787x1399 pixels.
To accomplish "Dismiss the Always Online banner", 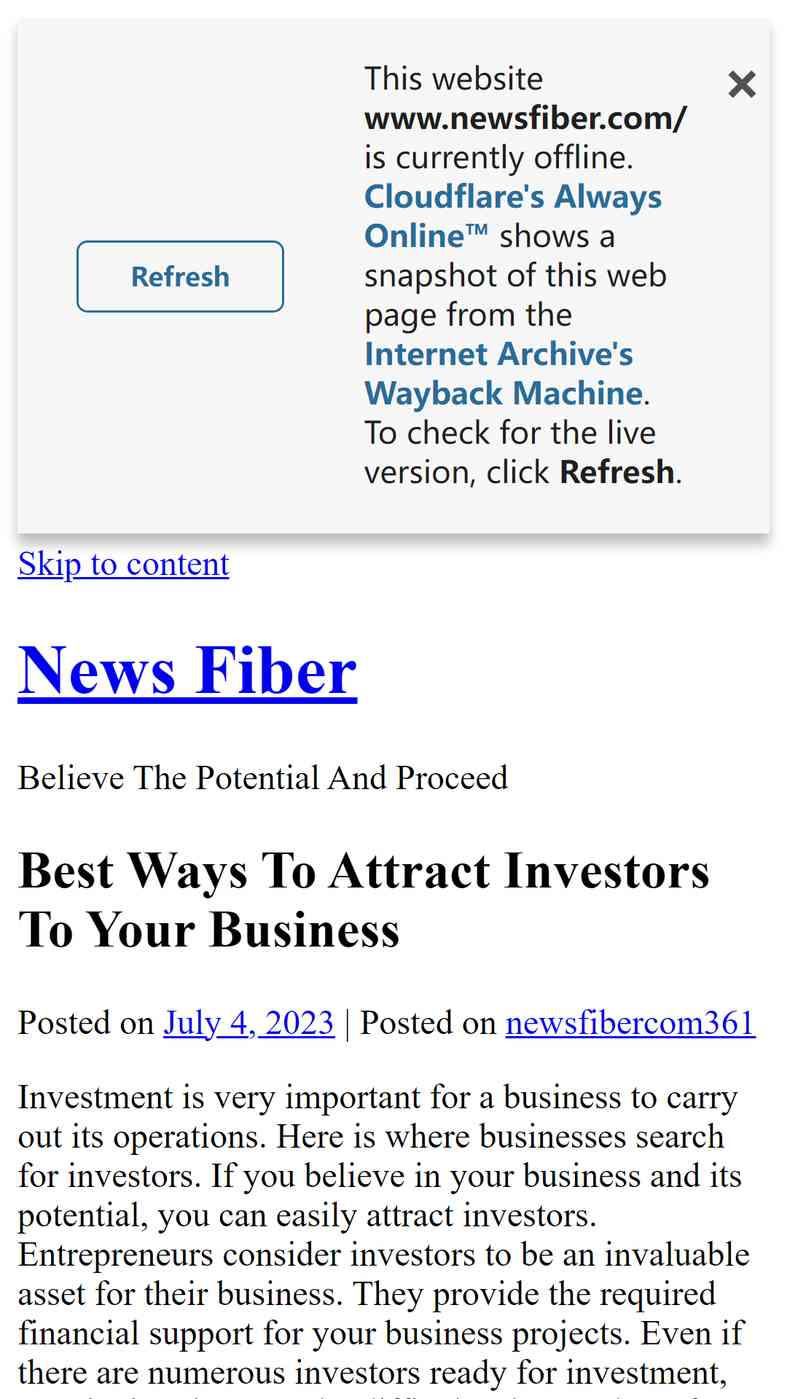I will (741, 85).
